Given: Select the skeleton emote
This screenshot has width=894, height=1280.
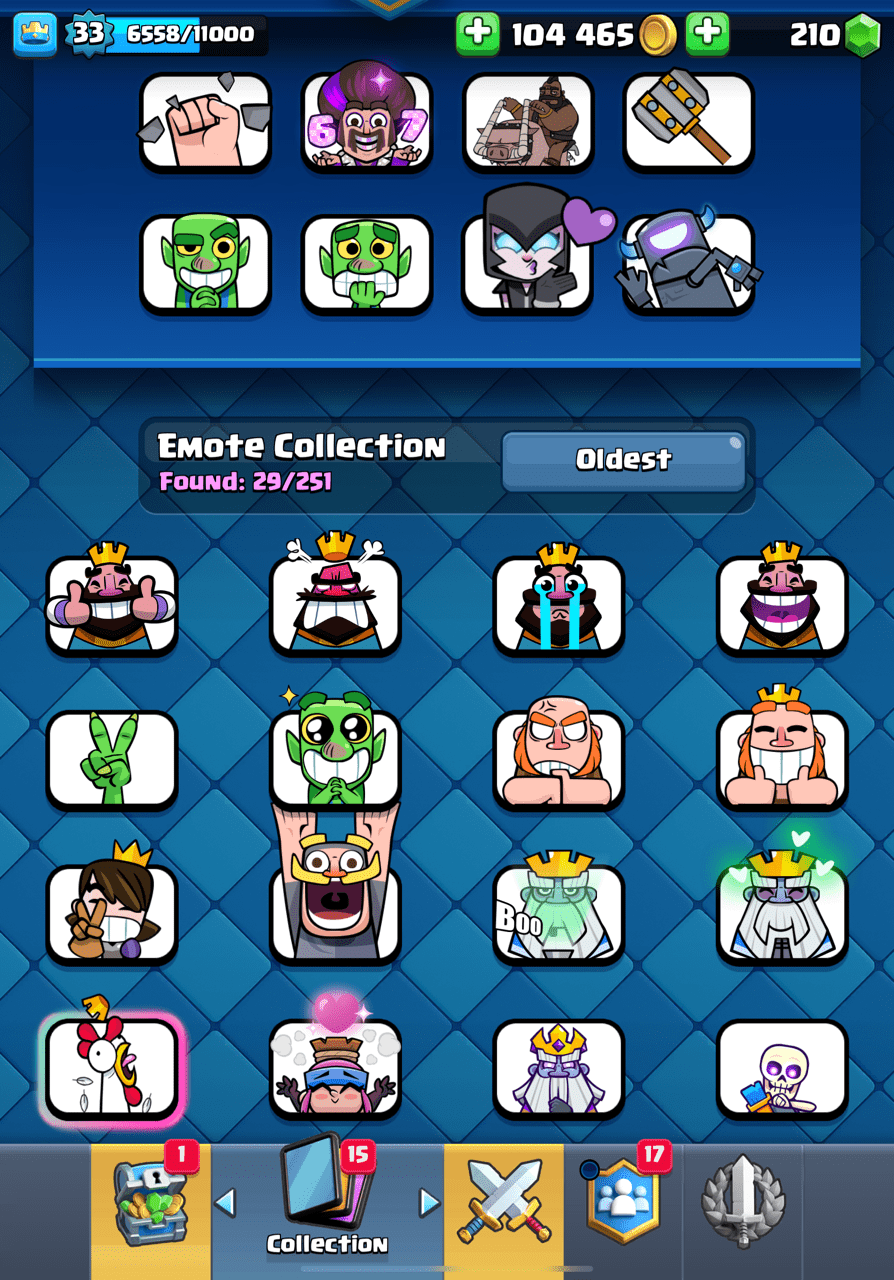Looking at the screenshot, I should click(x=782, y=1068).
